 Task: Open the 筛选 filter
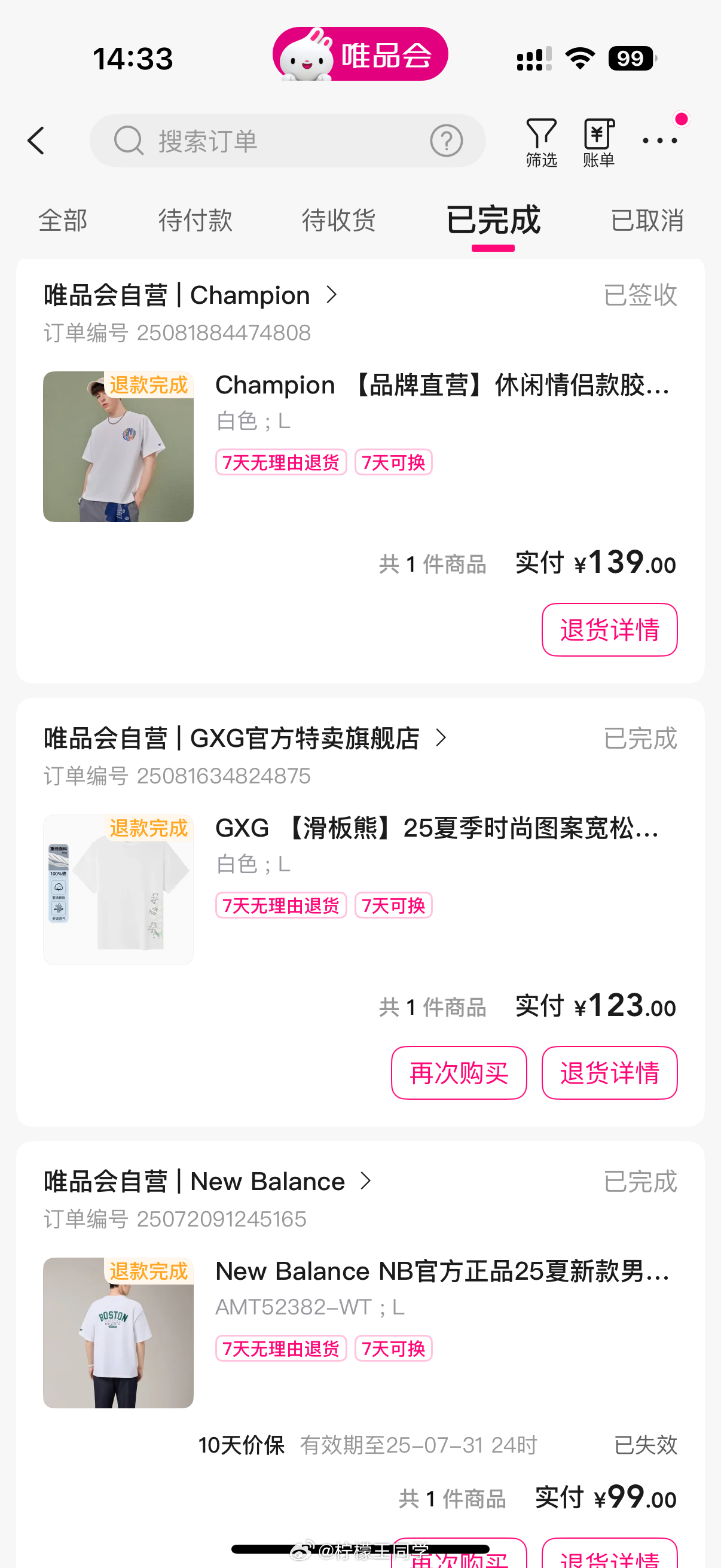(x=542, y=143)
